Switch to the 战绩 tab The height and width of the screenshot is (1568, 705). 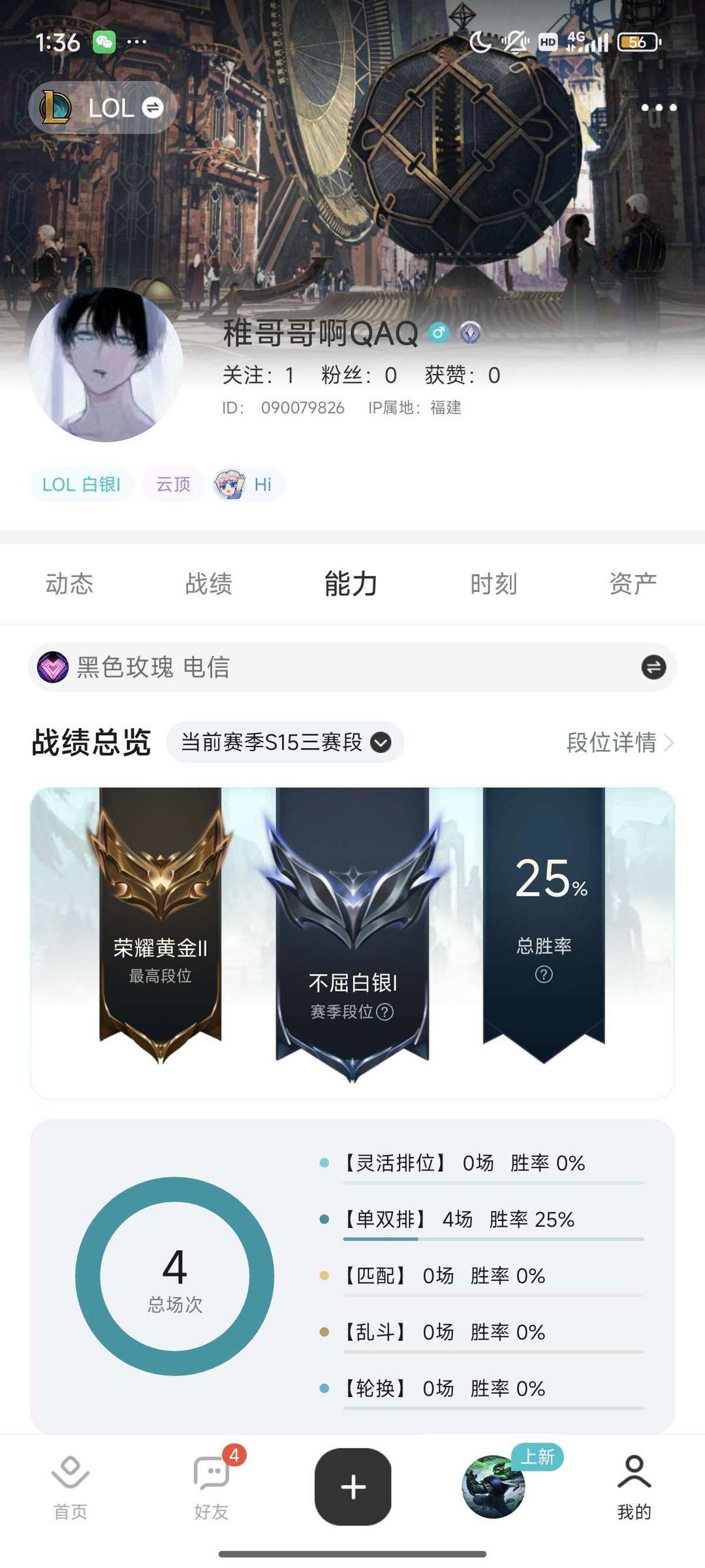click(209, 583)
